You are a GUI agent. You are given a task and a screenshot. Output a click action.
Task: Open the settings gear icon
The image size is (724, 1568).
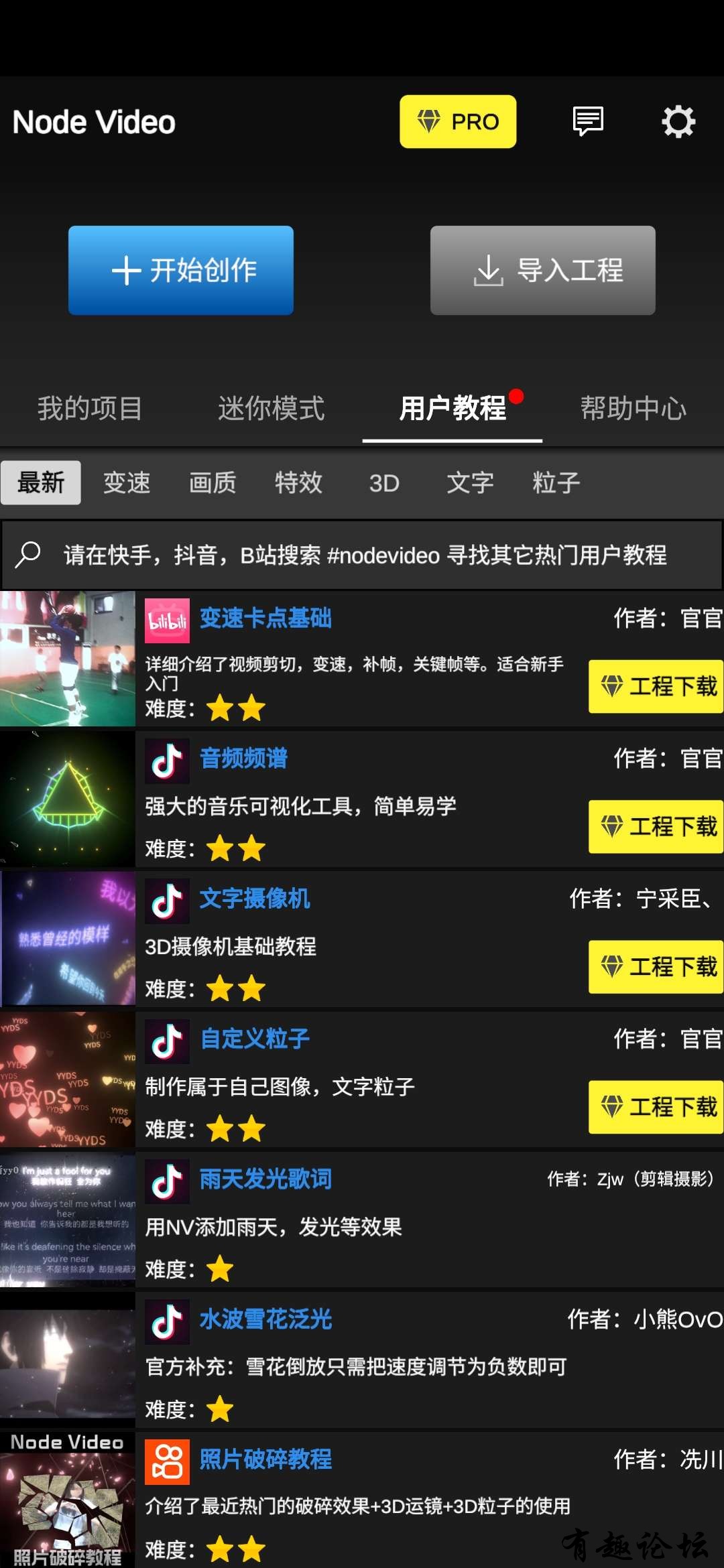[x=678, y=122]
